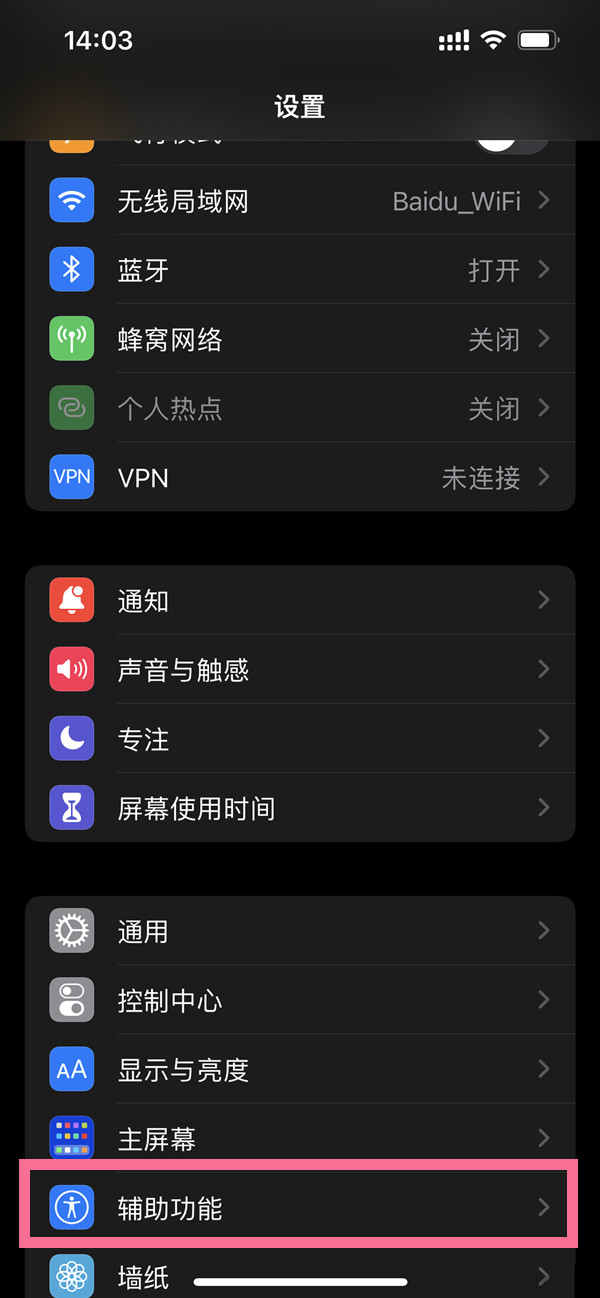Open 通知 notification settings
Viewport: 600px width, 1298px height.
click(x=300, y=601)
